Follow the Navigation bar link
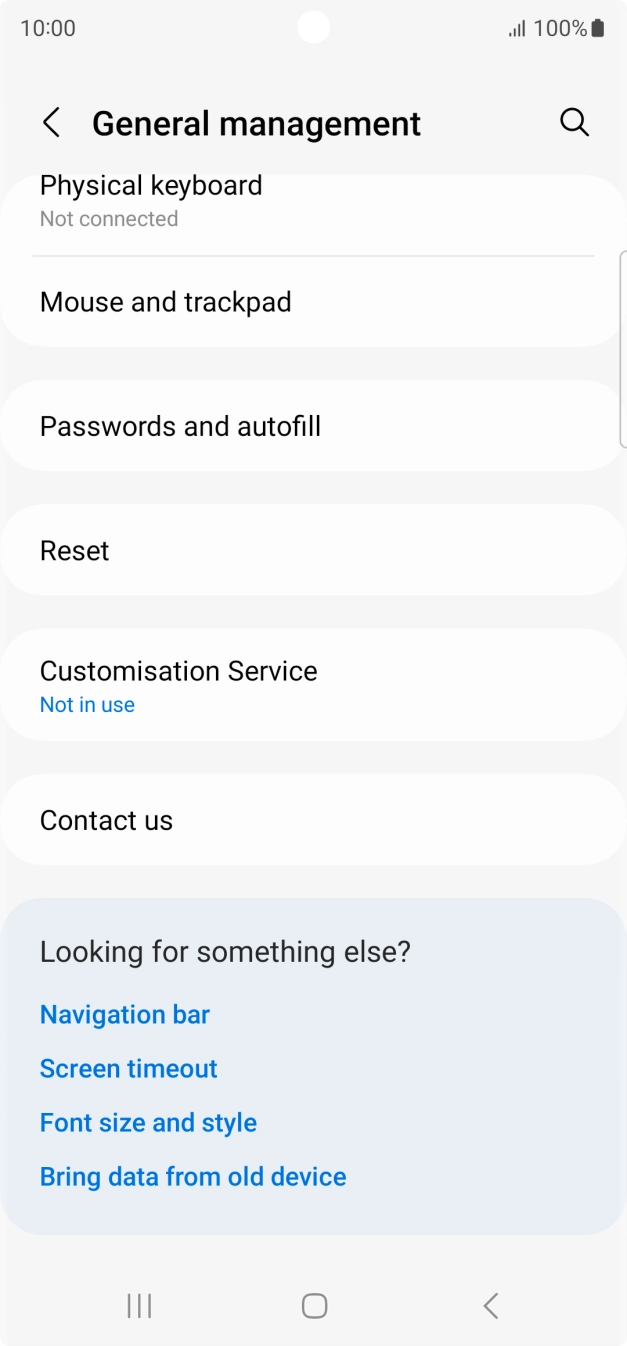Screen dimensions: 627x1346 (125, 1014)
